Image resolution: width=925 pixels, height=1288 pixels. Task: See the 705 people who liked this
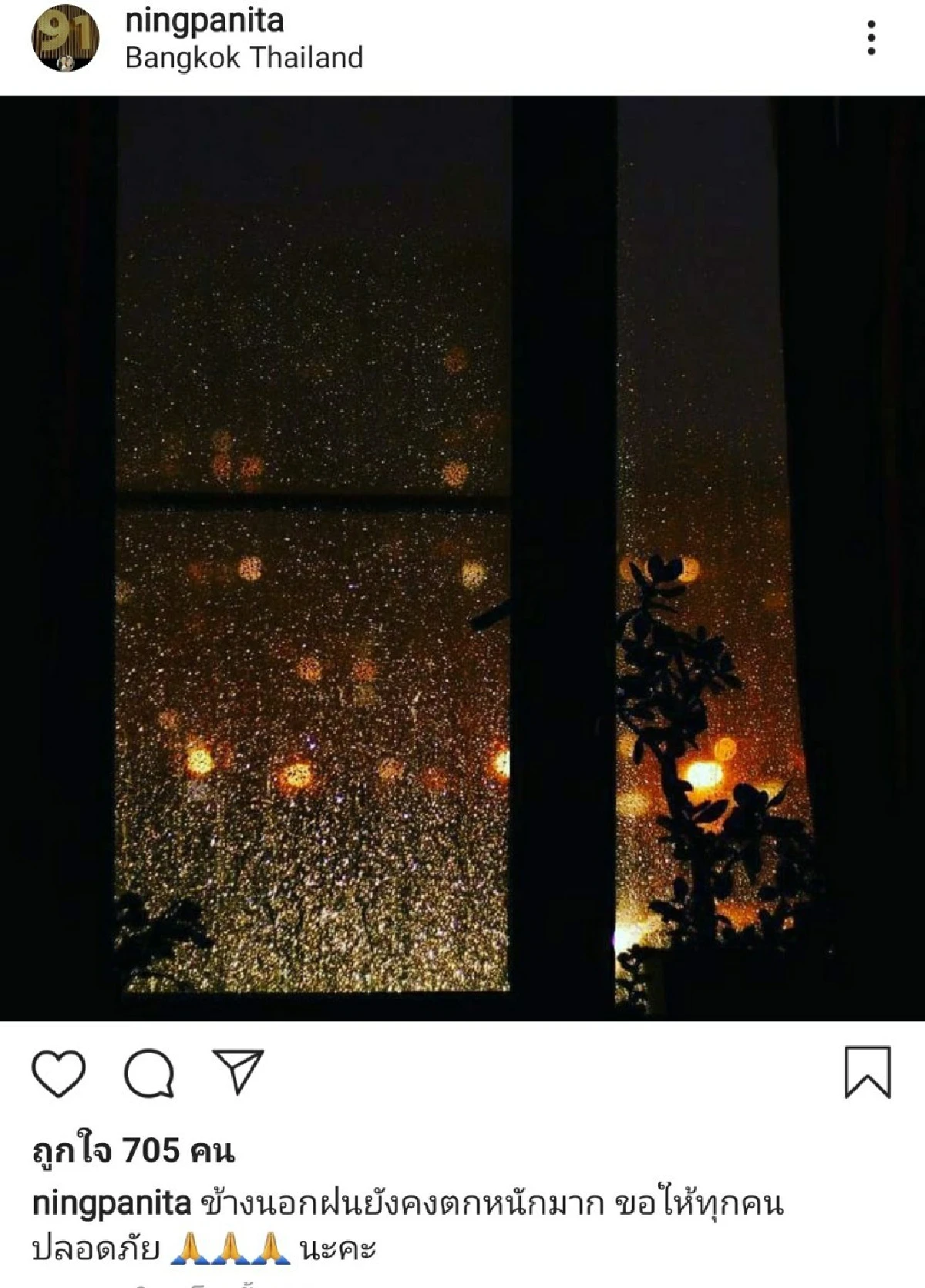(x=133, y=1151)
